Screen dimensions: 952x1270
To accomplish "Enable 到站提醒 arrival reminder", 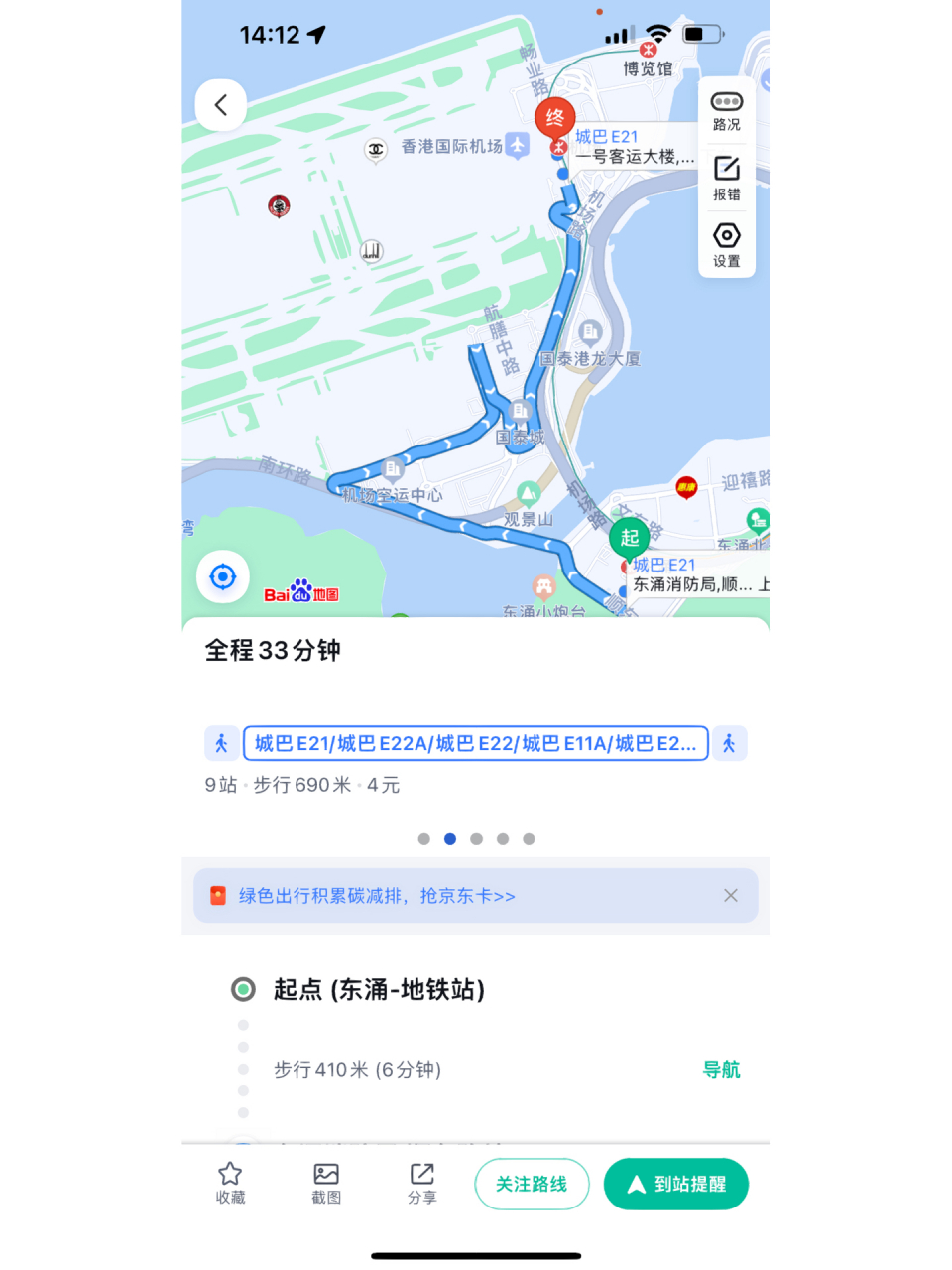I will [x=676, y=1184].
